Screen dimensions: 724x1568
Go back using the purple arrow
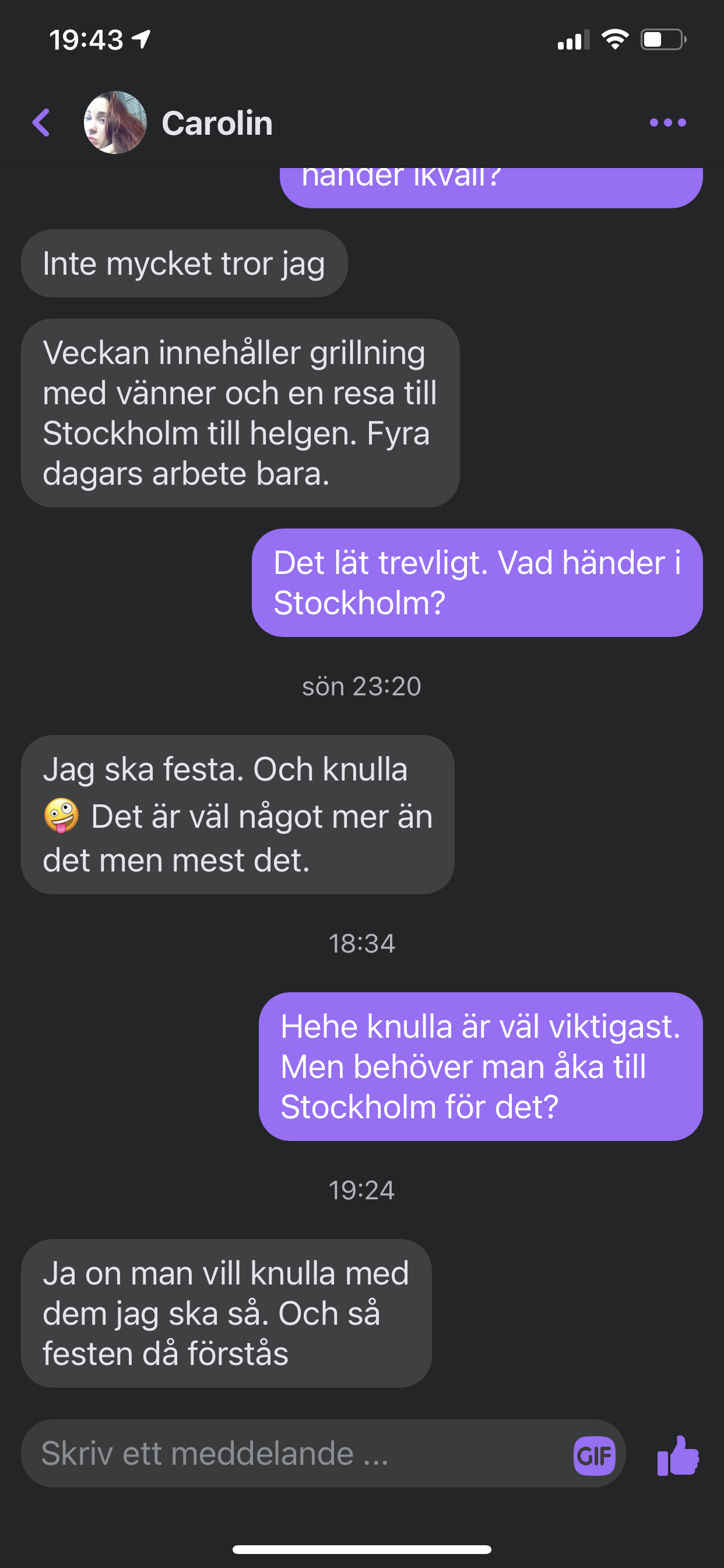[41, 123]
